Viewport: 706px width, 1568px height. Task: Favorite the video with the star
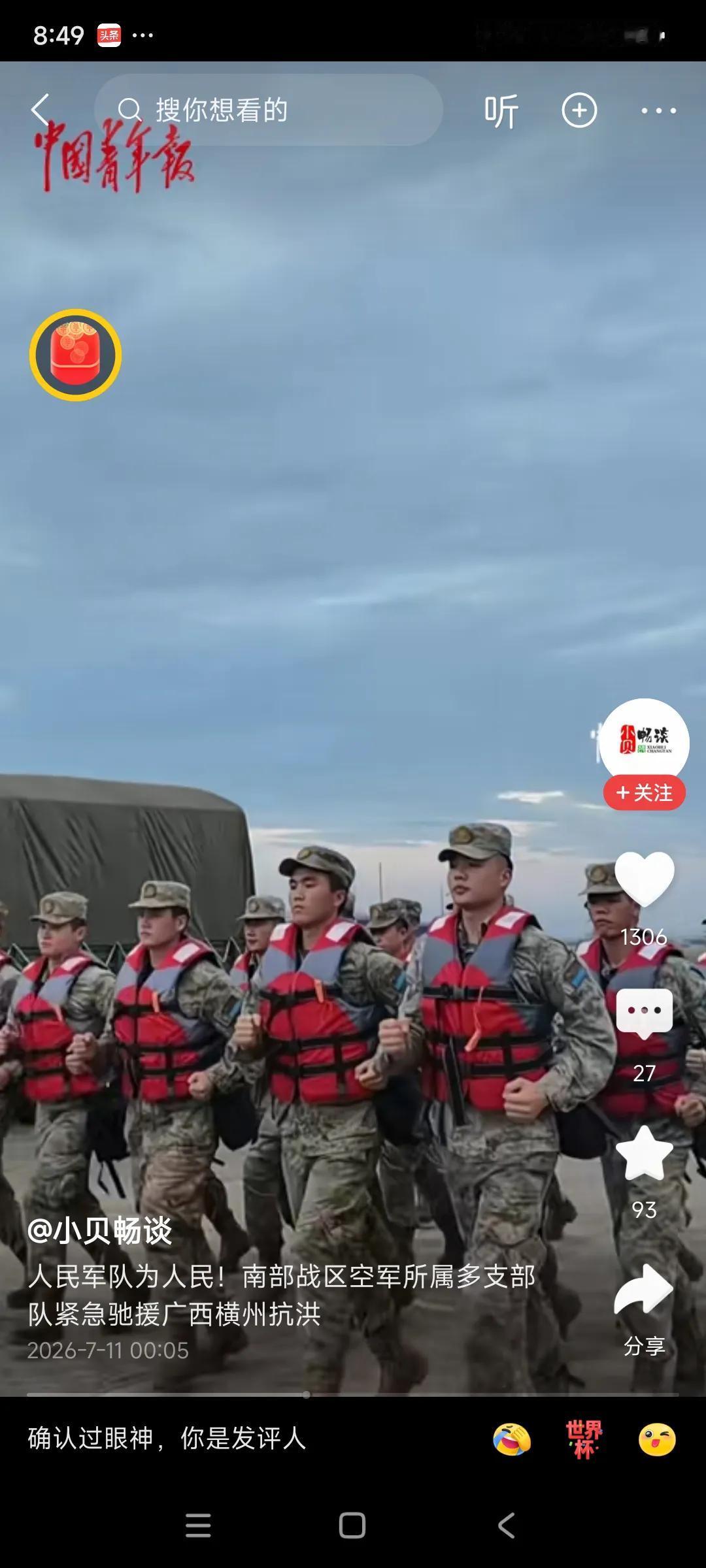[645, 1153]
